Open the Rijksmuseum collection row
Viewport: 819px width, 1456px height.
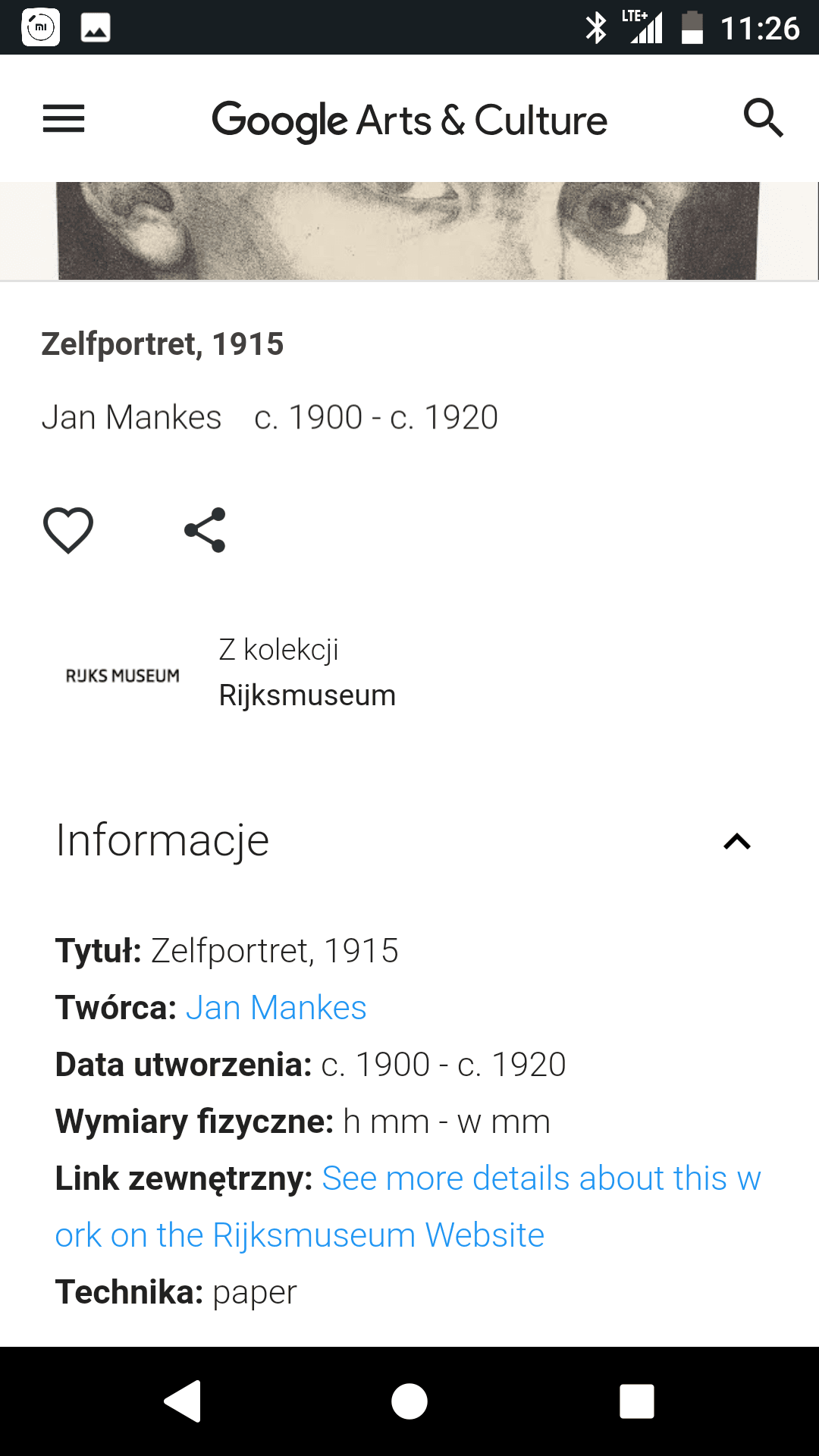click(x=409, y=673)
